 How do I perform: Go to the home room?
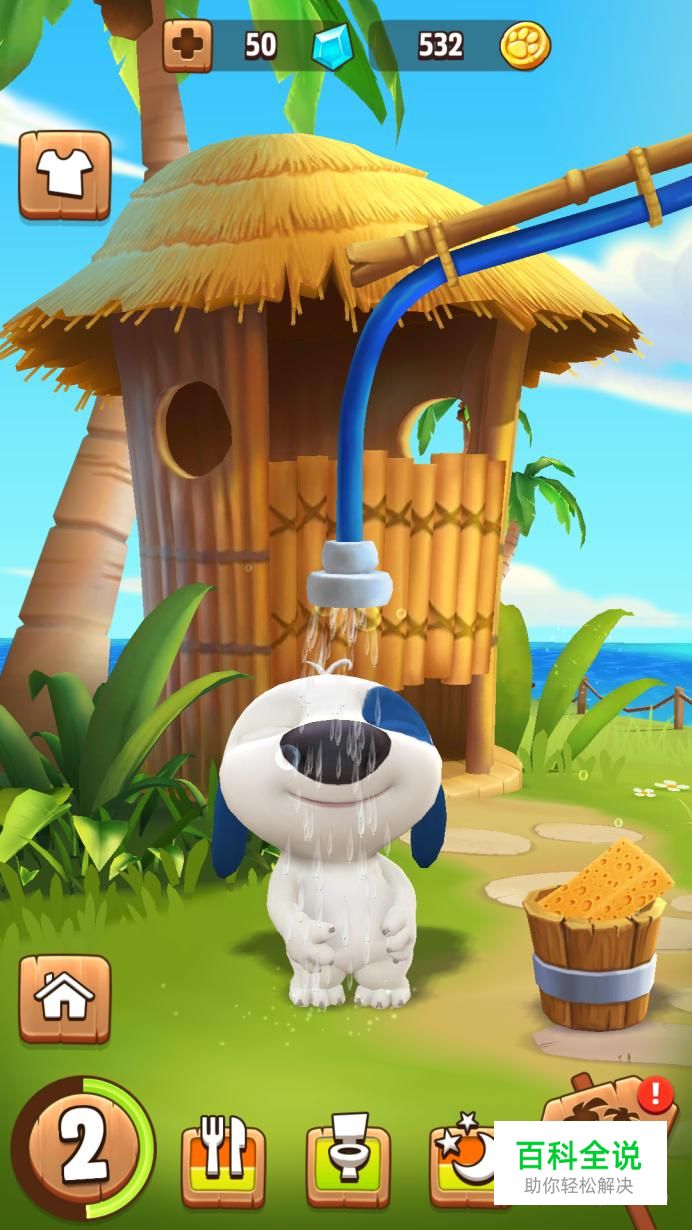(x=65, y=998)
